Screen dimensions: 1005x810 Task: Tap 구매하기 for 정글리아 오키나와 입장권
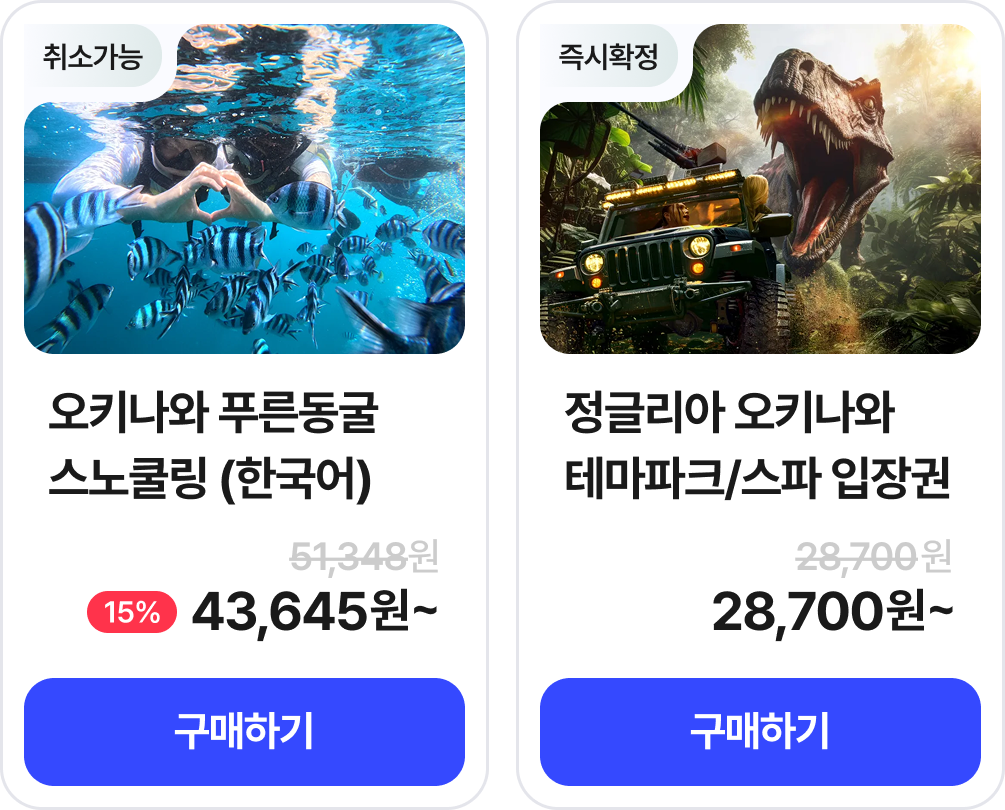760,731
